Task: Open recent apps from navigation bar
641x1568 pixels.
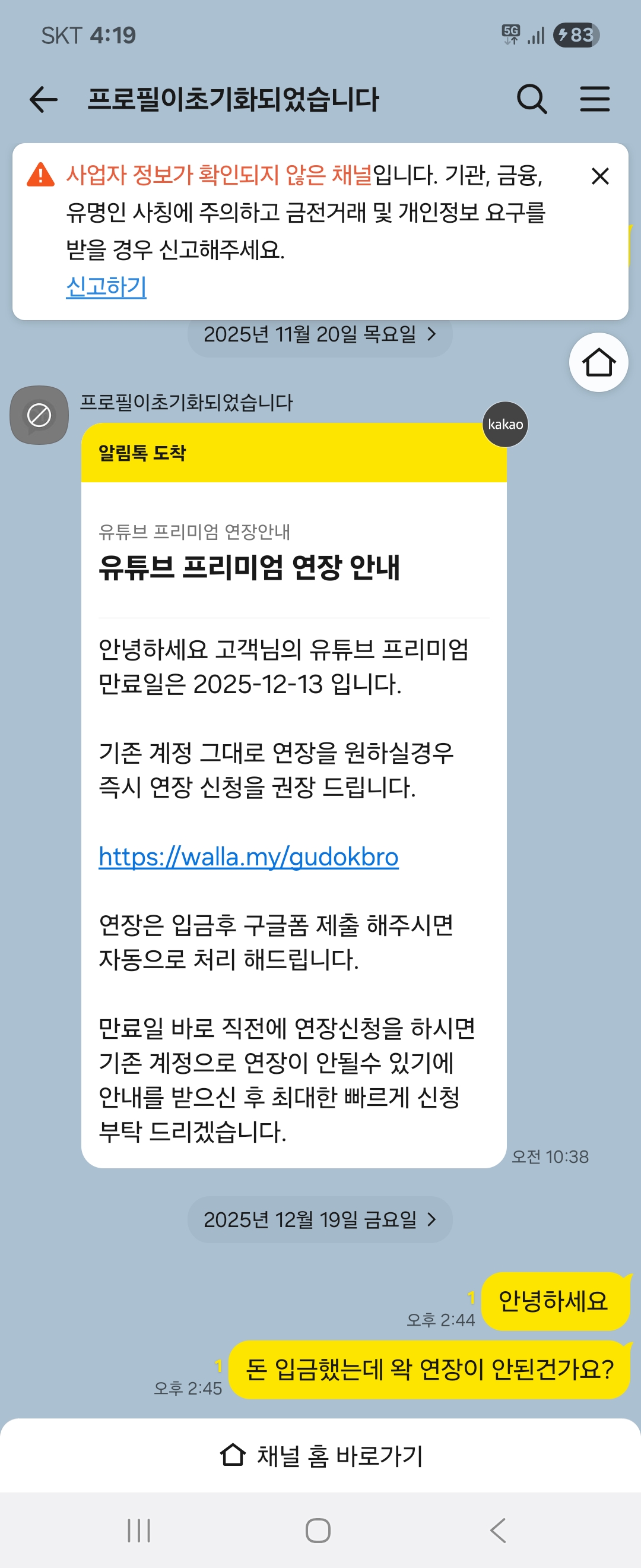Action: 139,1530
